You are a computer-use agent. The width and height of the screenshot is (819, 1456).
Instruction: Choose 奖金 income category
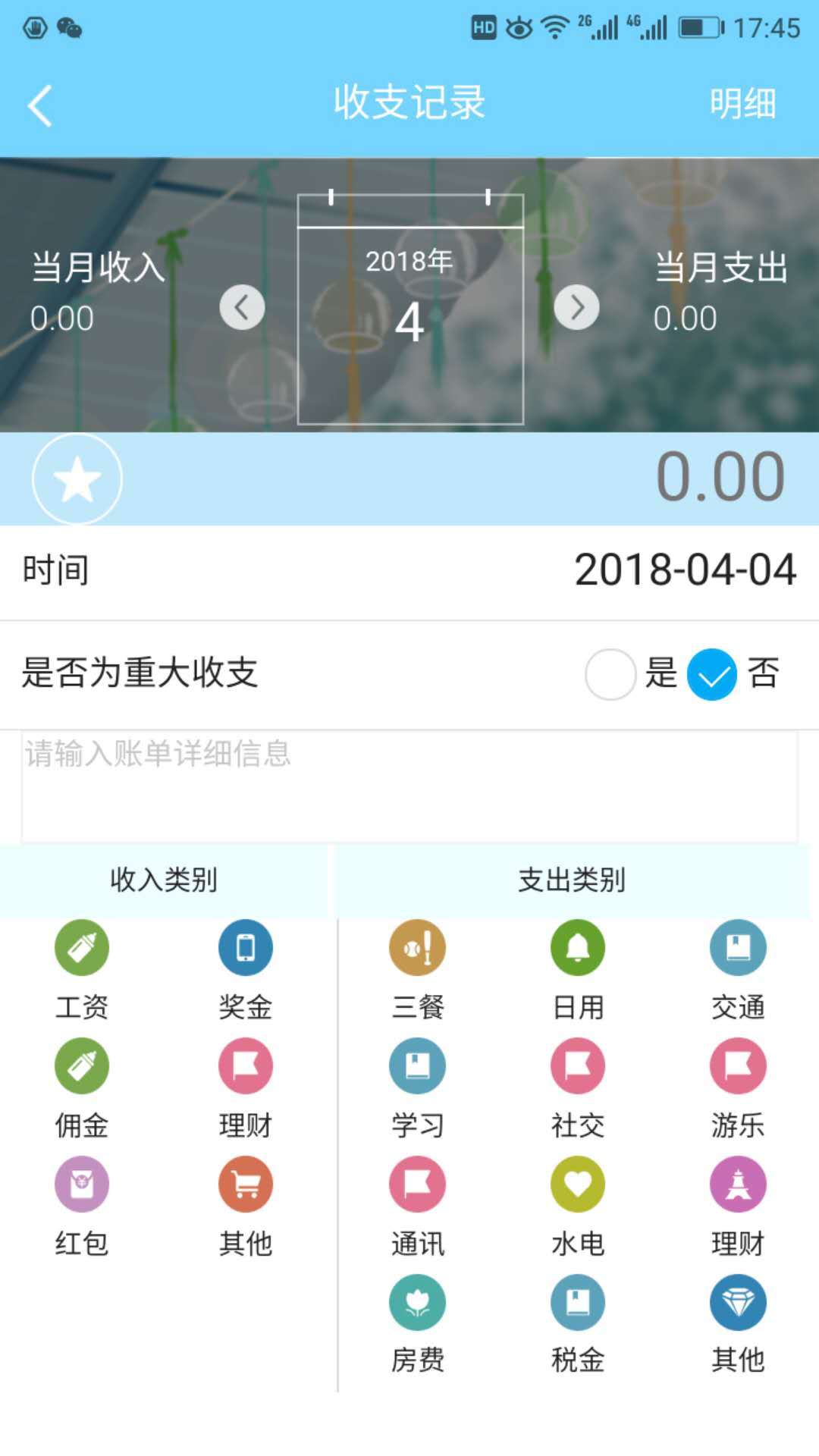coord(246,948)
